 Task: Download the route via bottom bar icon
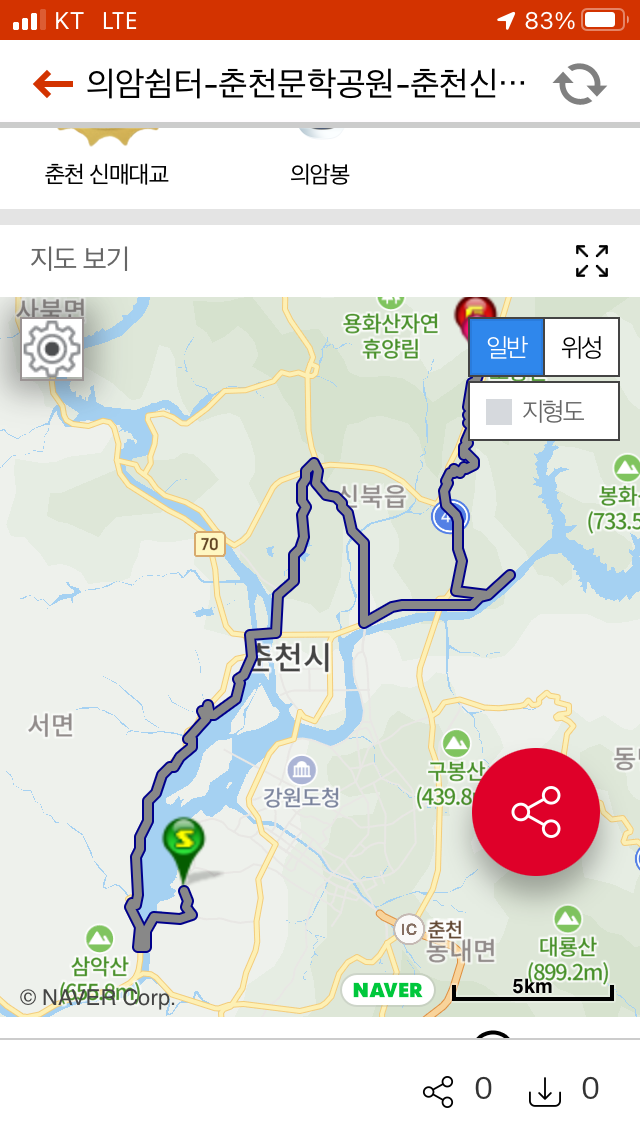(x=543, y=1091)
